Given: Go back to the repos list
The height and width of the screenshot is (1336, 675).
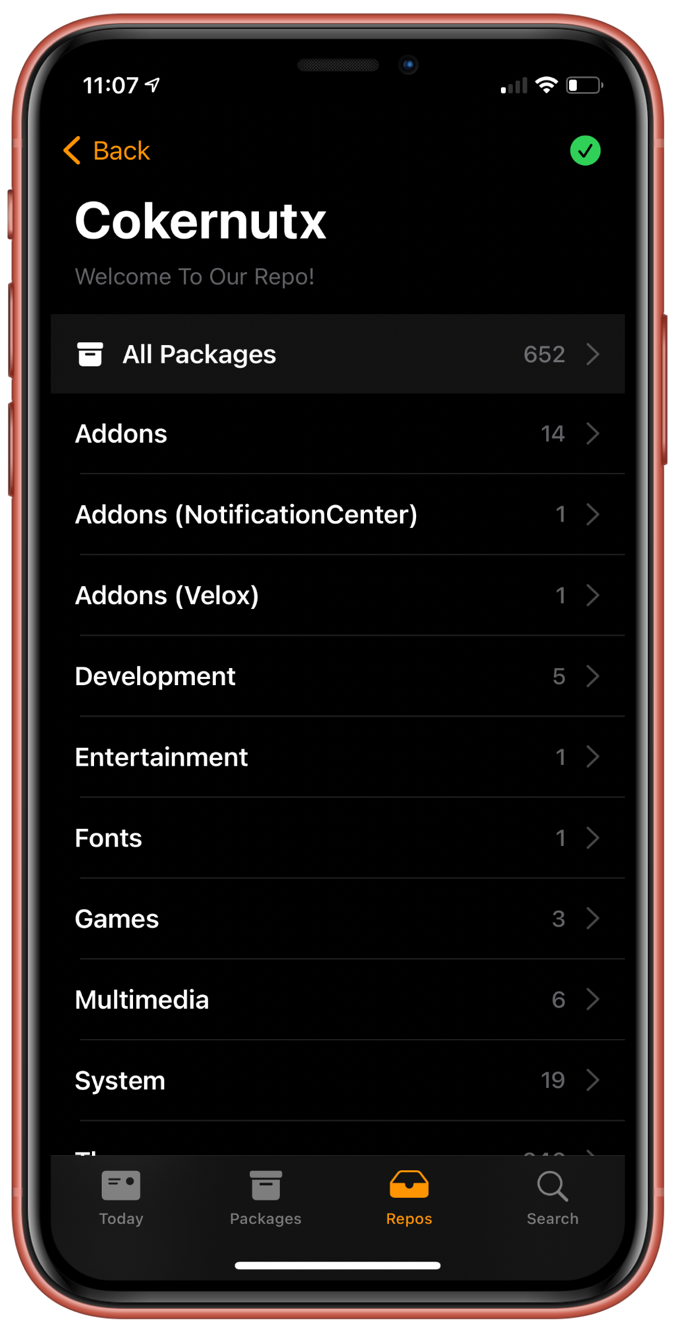Looking at the screenshot, I should point(106,151).
